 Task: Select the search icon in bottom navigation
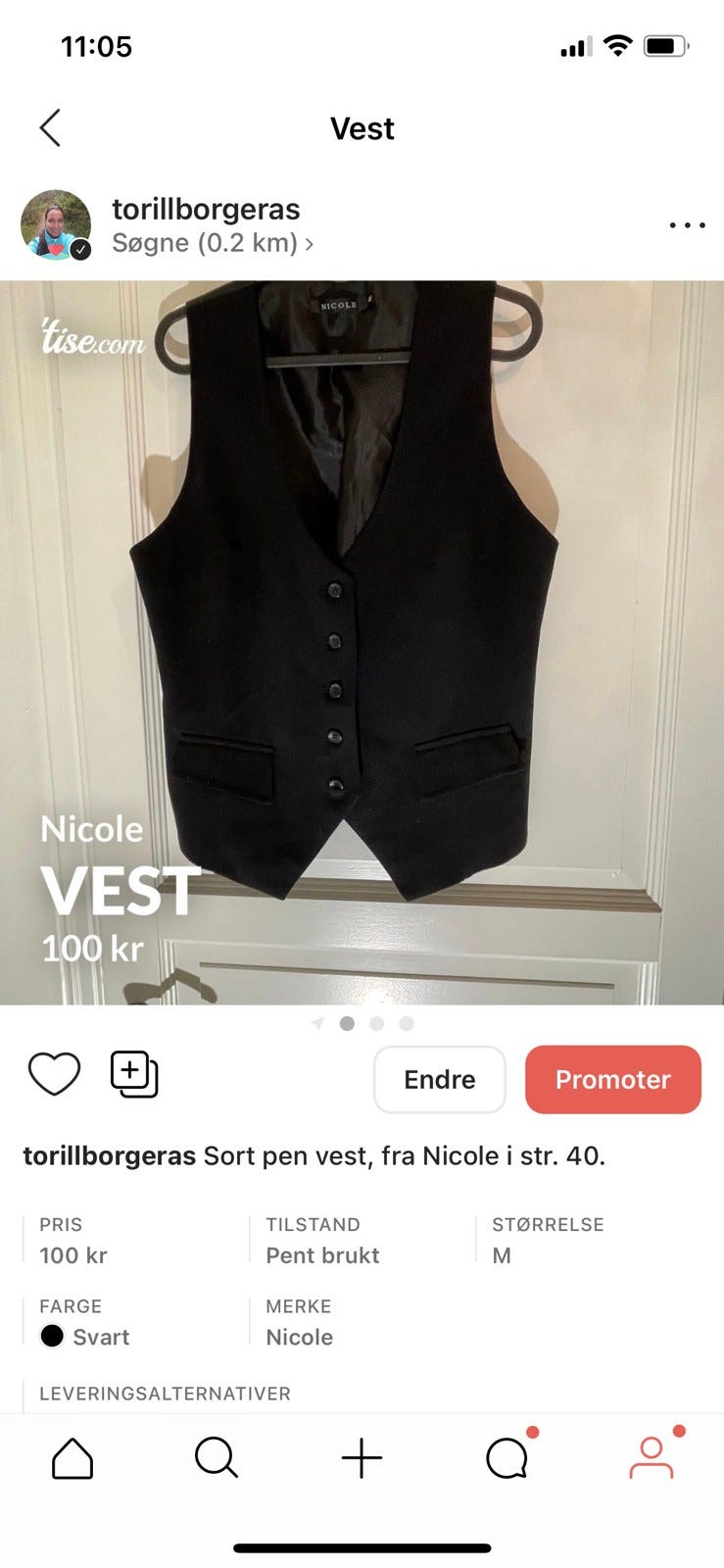[x=217, y=1457]
